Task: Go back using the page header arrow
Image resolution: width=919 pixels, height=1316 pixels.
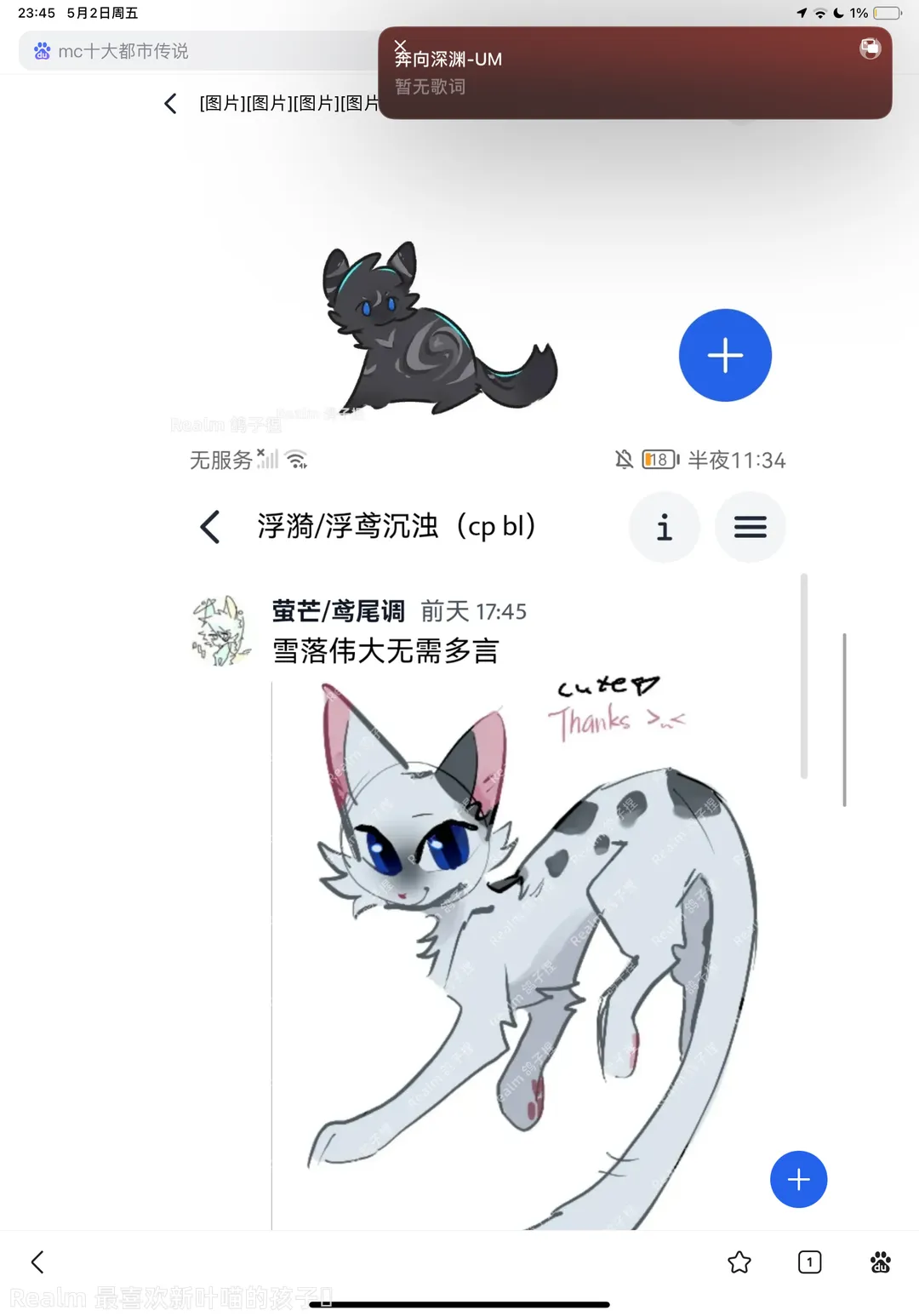Action: point(170,104)
